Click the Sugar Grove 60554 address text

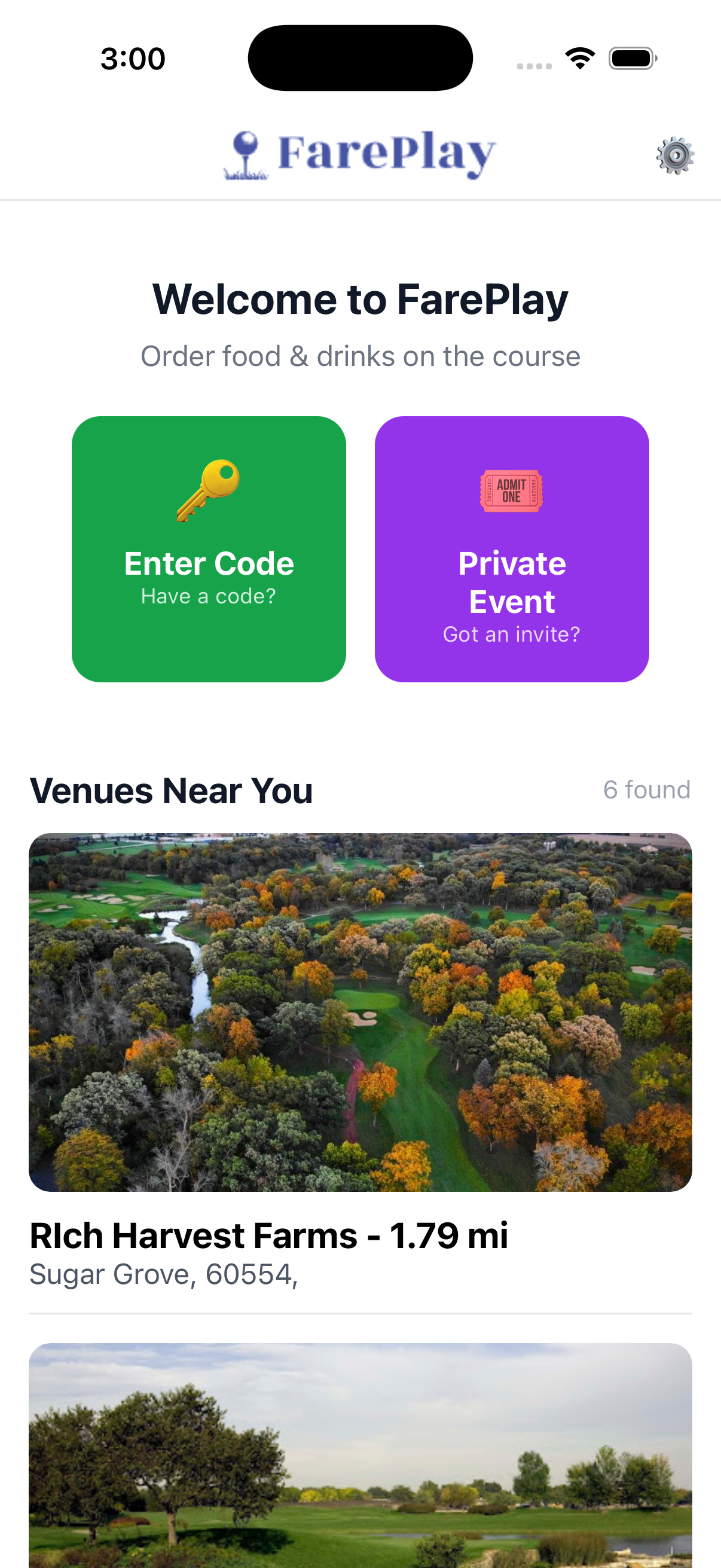pos(164,1274)
